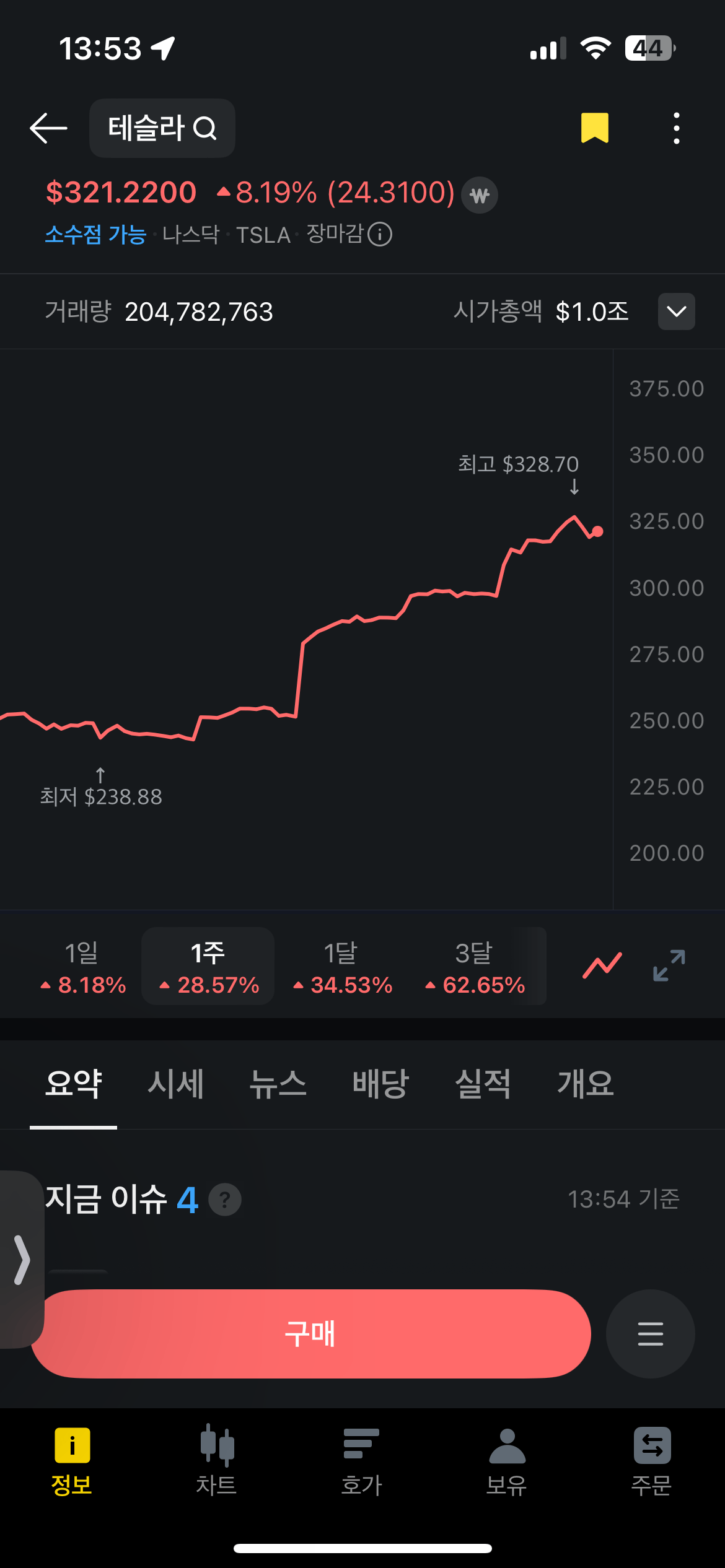The height and width of the screenshot is (1568, 725).
Task: Switch to the 뉴스 tab
Action: click(278, 1084)
